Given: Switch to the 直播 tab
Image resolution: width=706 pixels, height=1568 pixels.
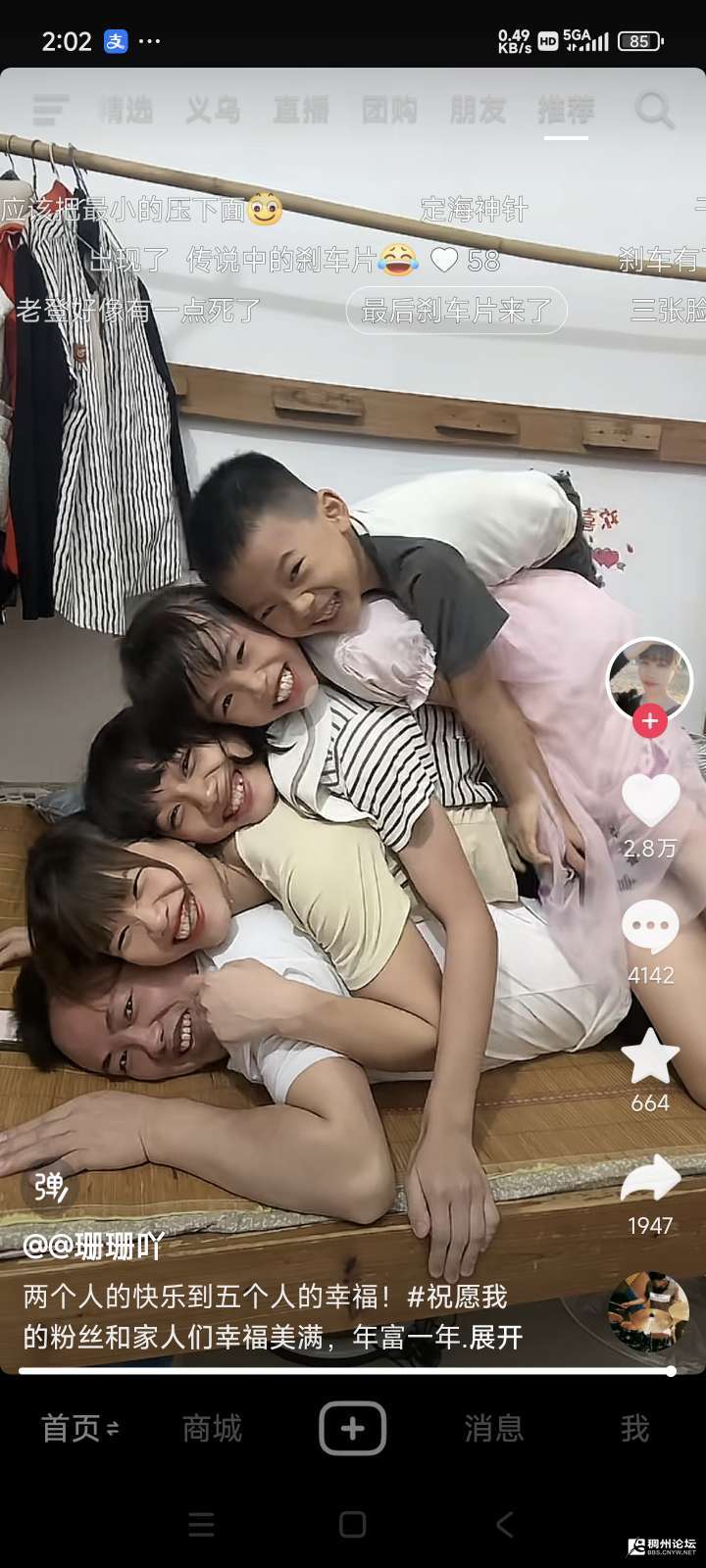Looking at the screenshot, I should pyautogui.click(x=301, y=110).
